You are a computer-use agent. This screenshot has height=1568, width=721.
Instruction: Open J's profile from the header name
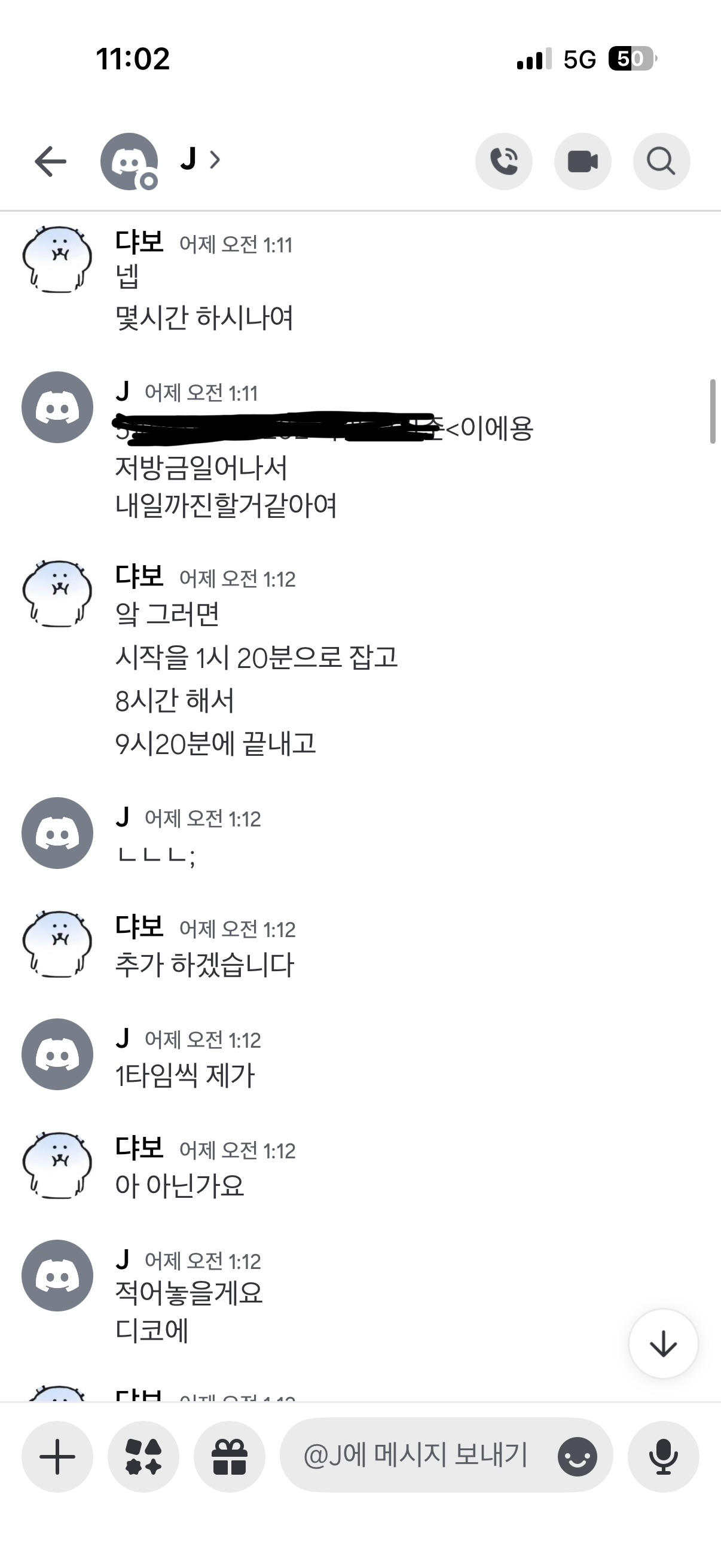click(x=200, y=160)
